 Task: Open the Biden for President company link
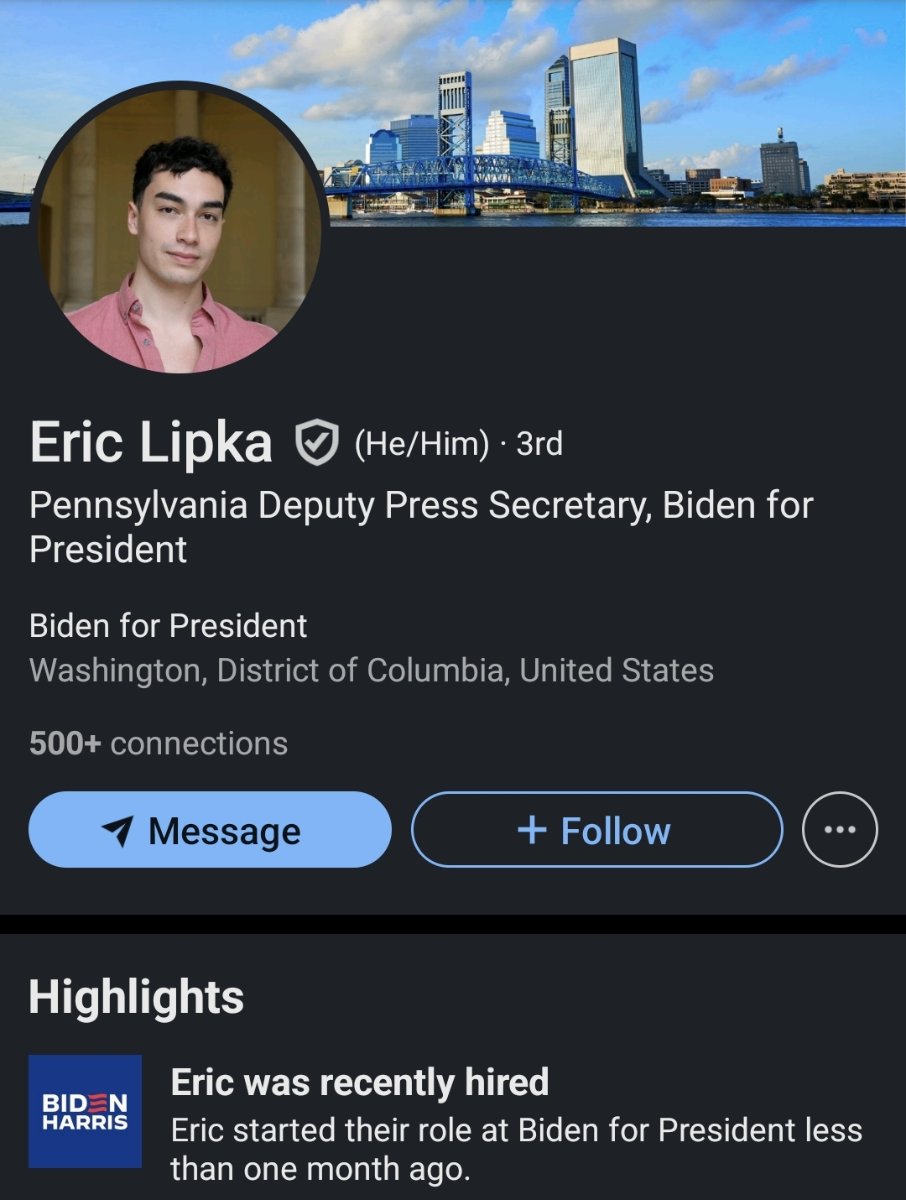[x=168, y=626]
